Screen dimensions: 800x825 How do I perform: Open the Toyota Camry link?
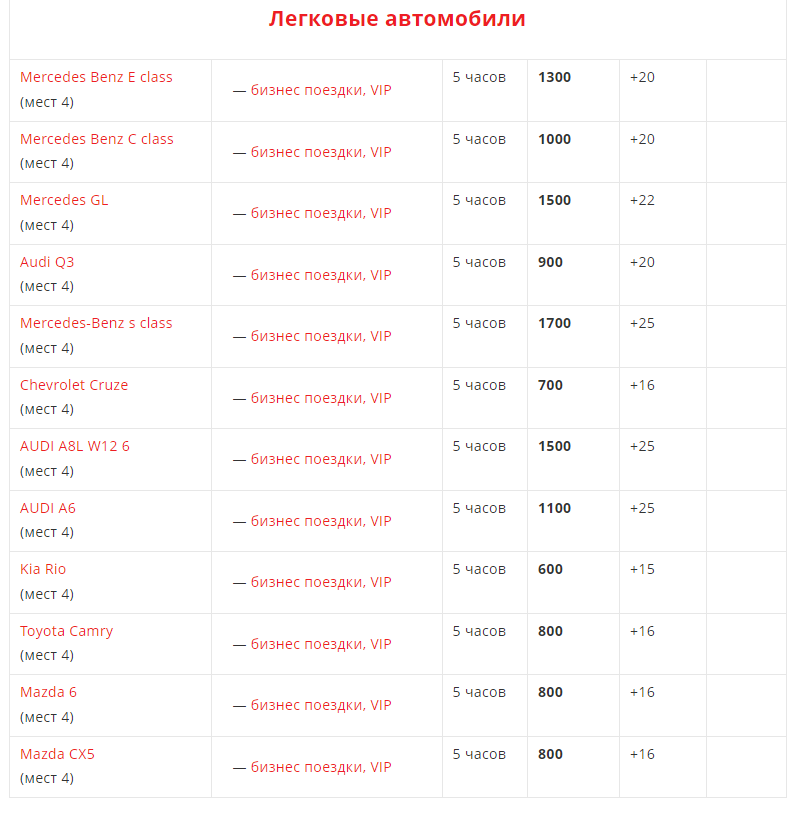point(67,631)
